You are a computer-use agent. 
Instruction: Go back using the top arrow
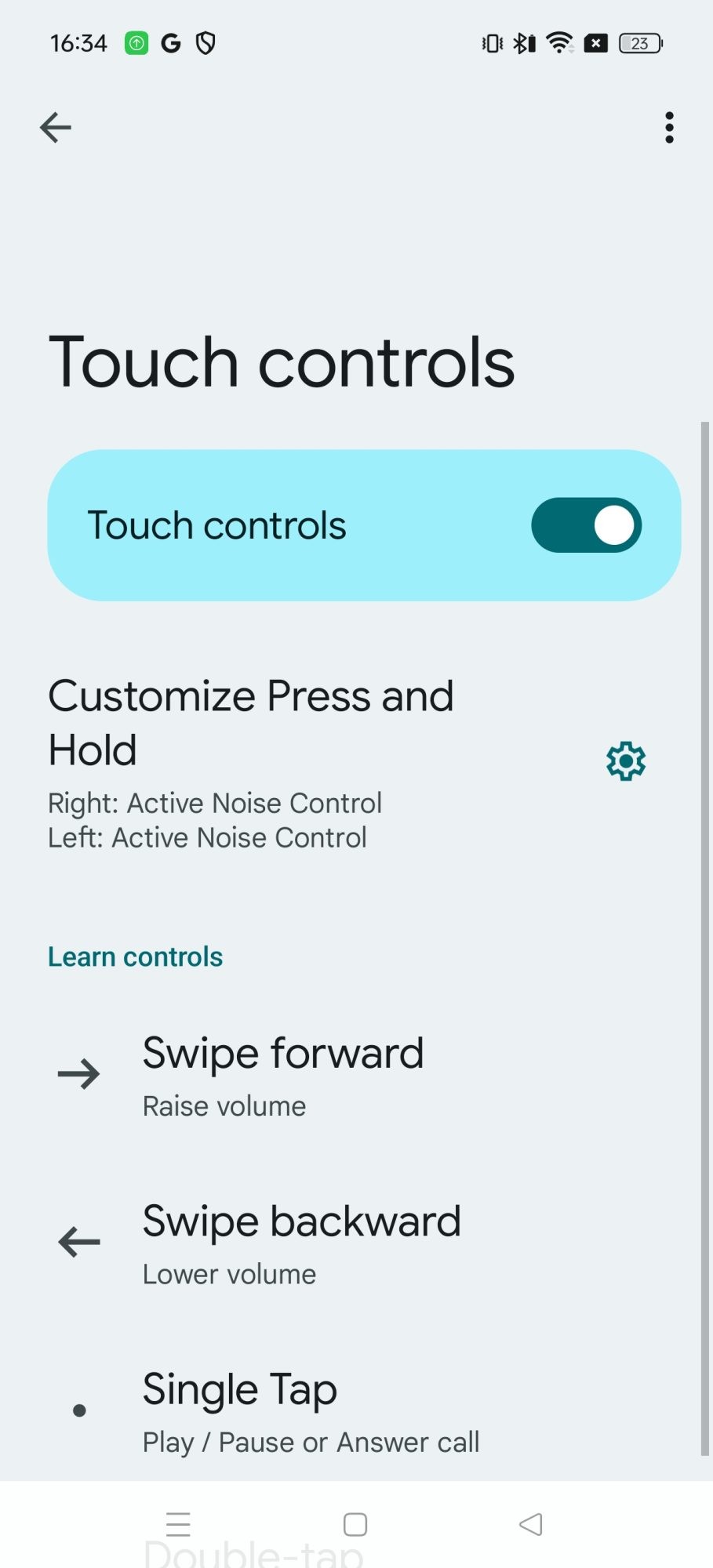coord(56,127)
